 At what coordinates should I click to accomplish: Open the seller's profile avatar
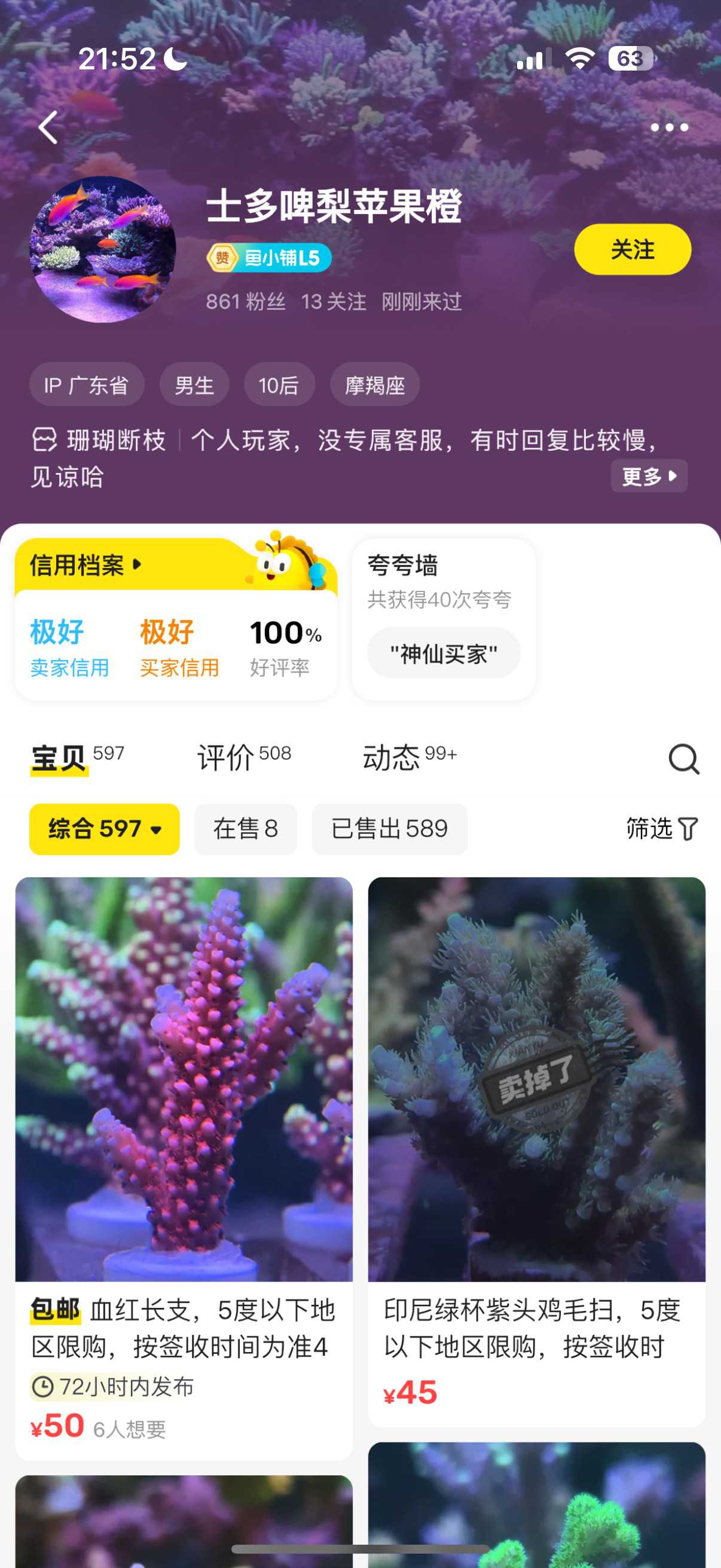(x=103, y=249)
